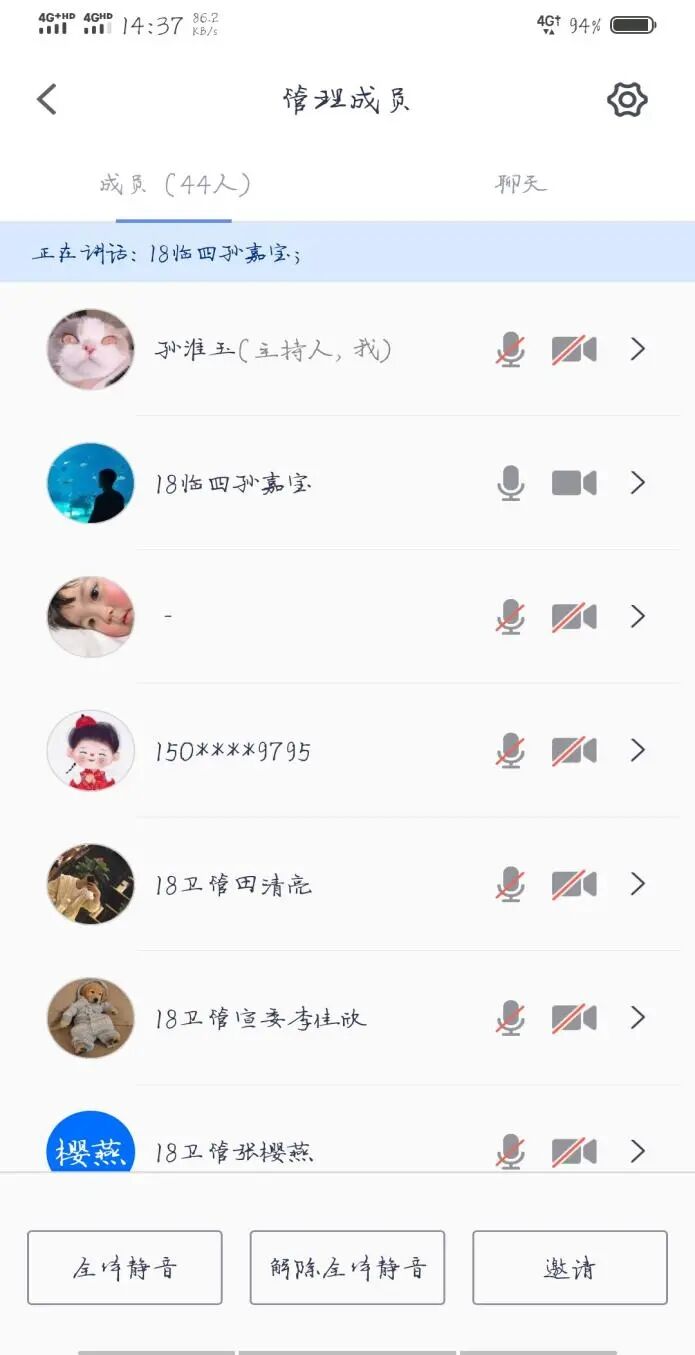Viewport: 695px width, 1355px height.
Task: Open details for 18卫管张樱燕
Action: click(x=638, y=1151)
